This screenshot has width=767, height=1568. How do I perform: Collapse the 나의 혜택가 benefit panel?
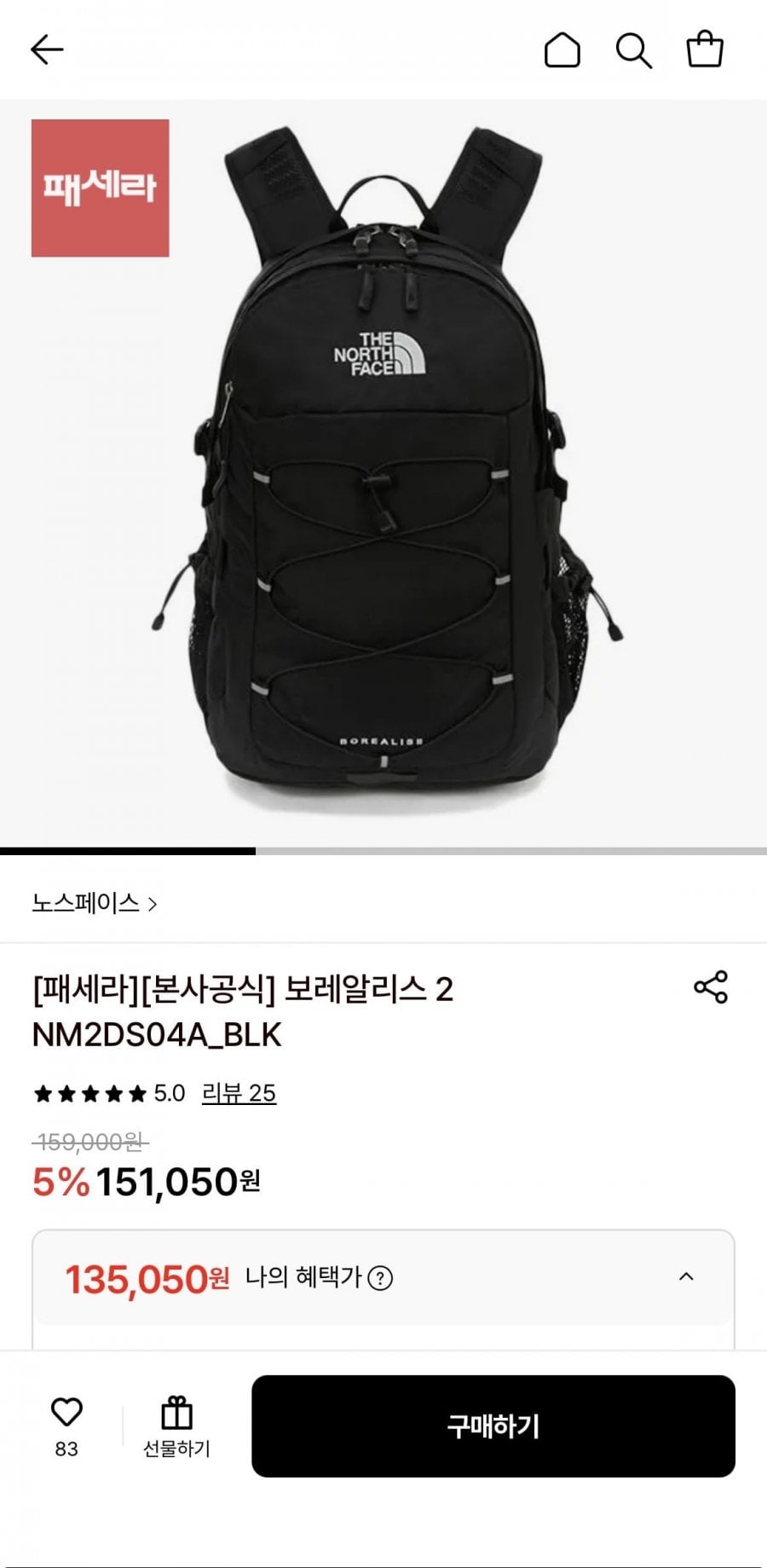click(686, 1276)
